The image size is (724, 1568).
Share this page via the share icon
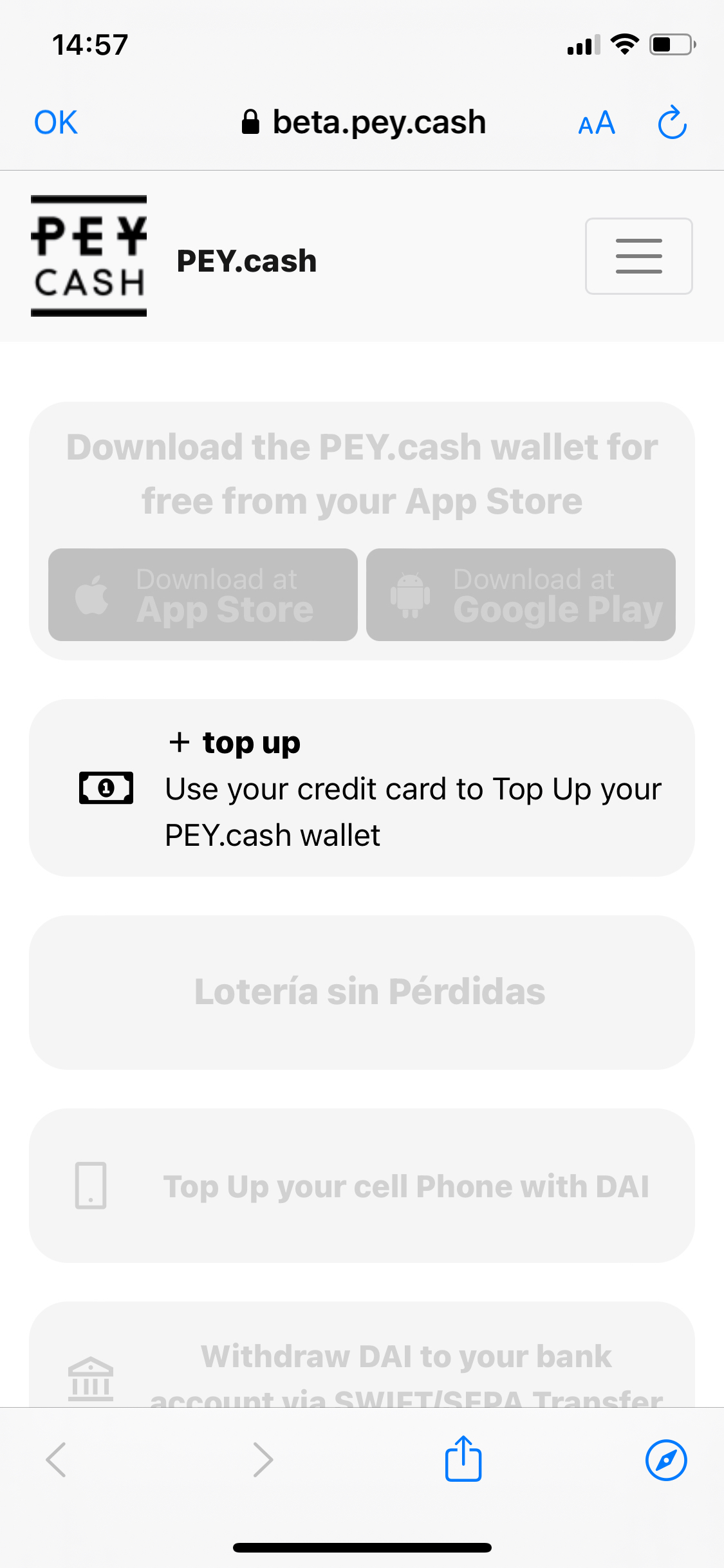pos(463,1459)
